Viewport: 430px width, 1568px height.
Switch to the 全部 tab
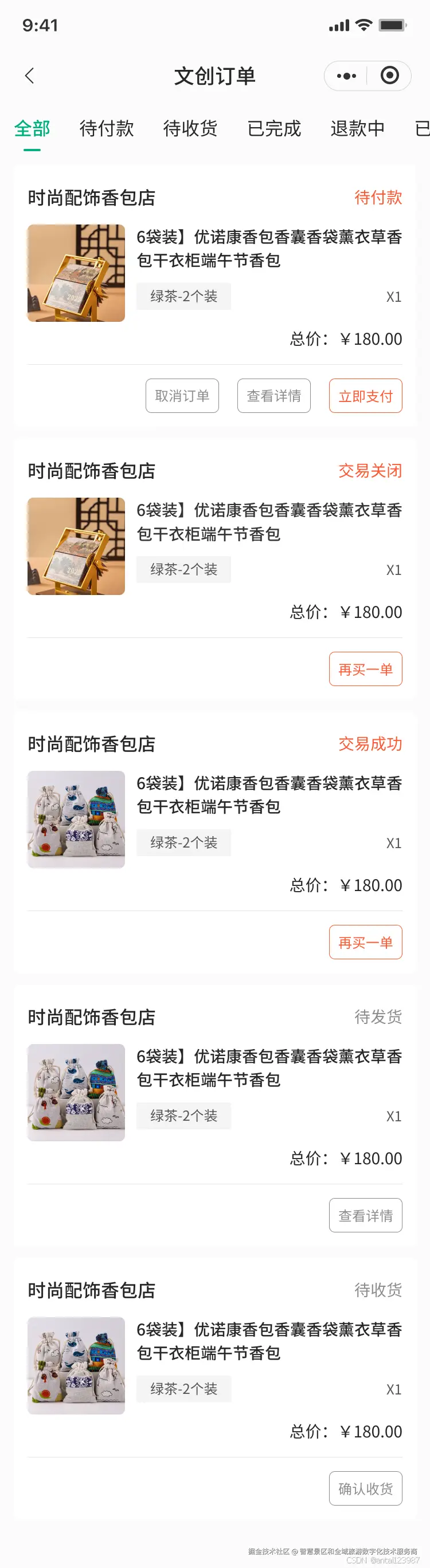[x=32, y=128]
